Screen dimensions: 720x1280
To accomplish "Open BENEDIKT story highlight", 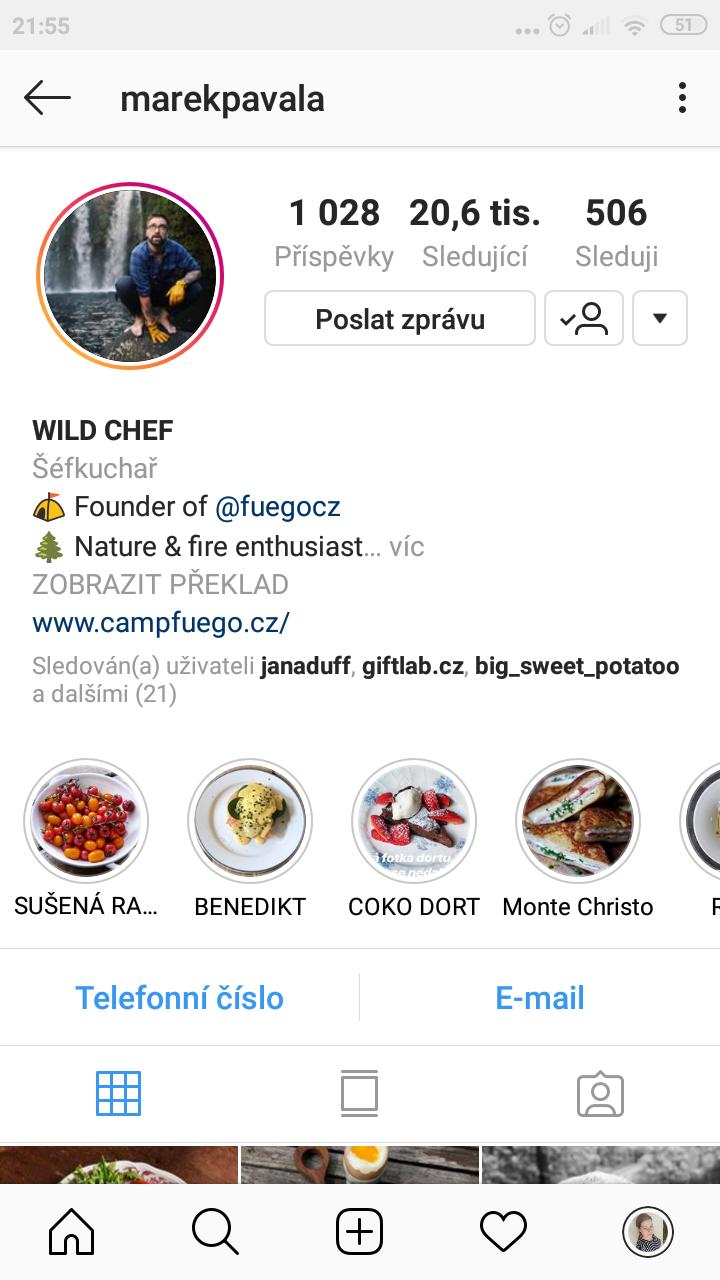I will tap(250, 821).
